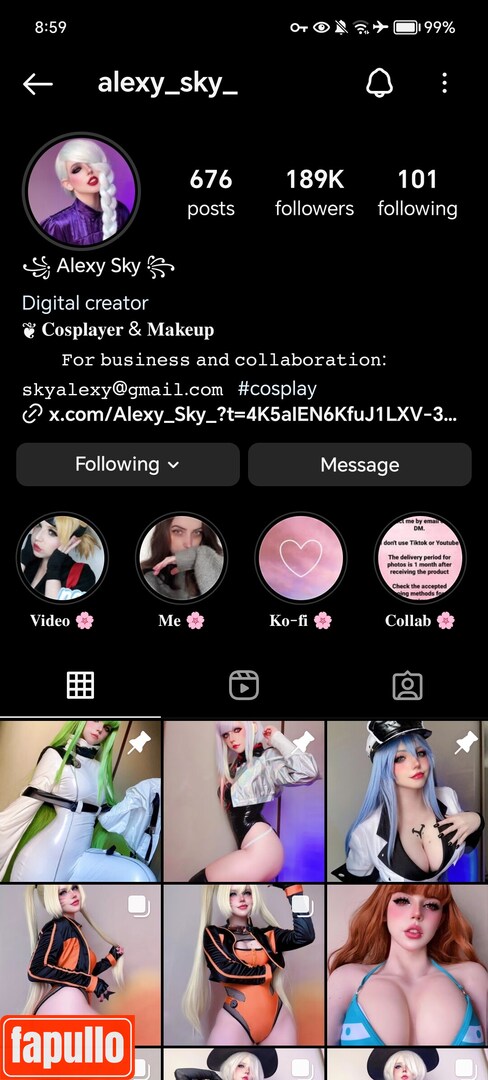Image resolution: width=488 pixels, height=1080 pixels.
Task: Switch to the tagged photos tab
Action: click(x=407, y=685)
